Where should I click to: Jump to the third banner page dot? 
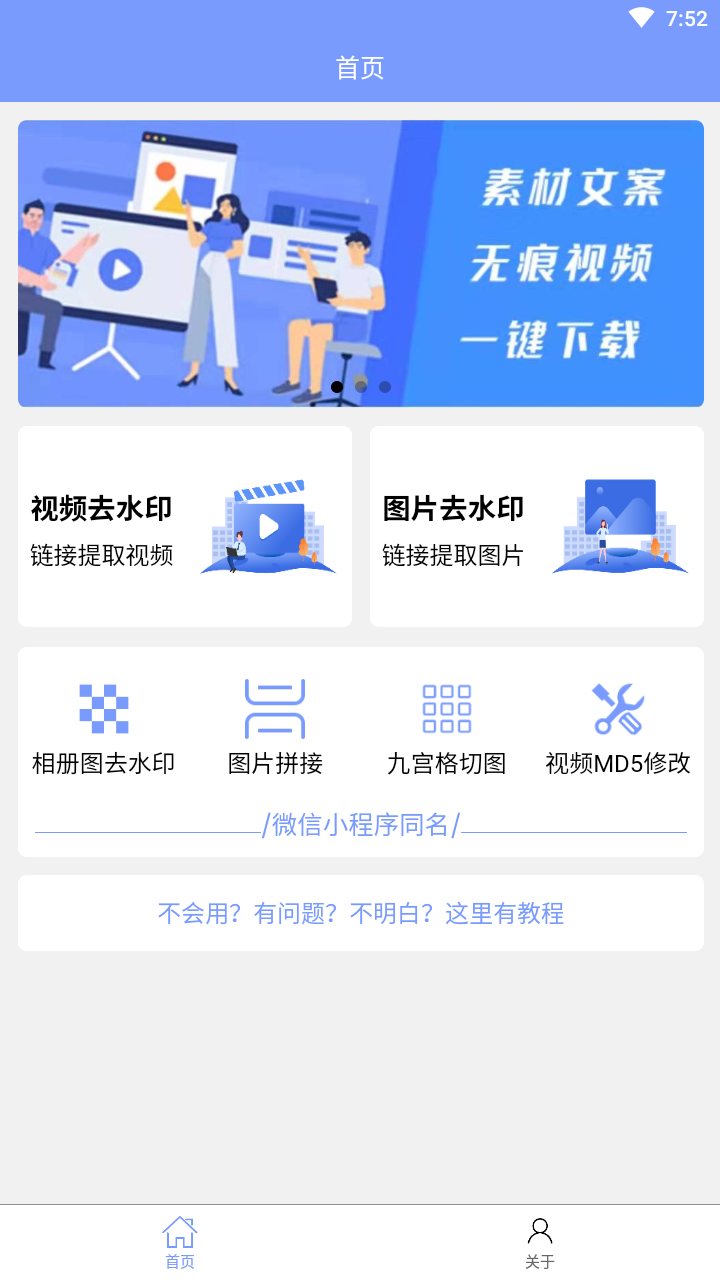[x=385, y=387]
